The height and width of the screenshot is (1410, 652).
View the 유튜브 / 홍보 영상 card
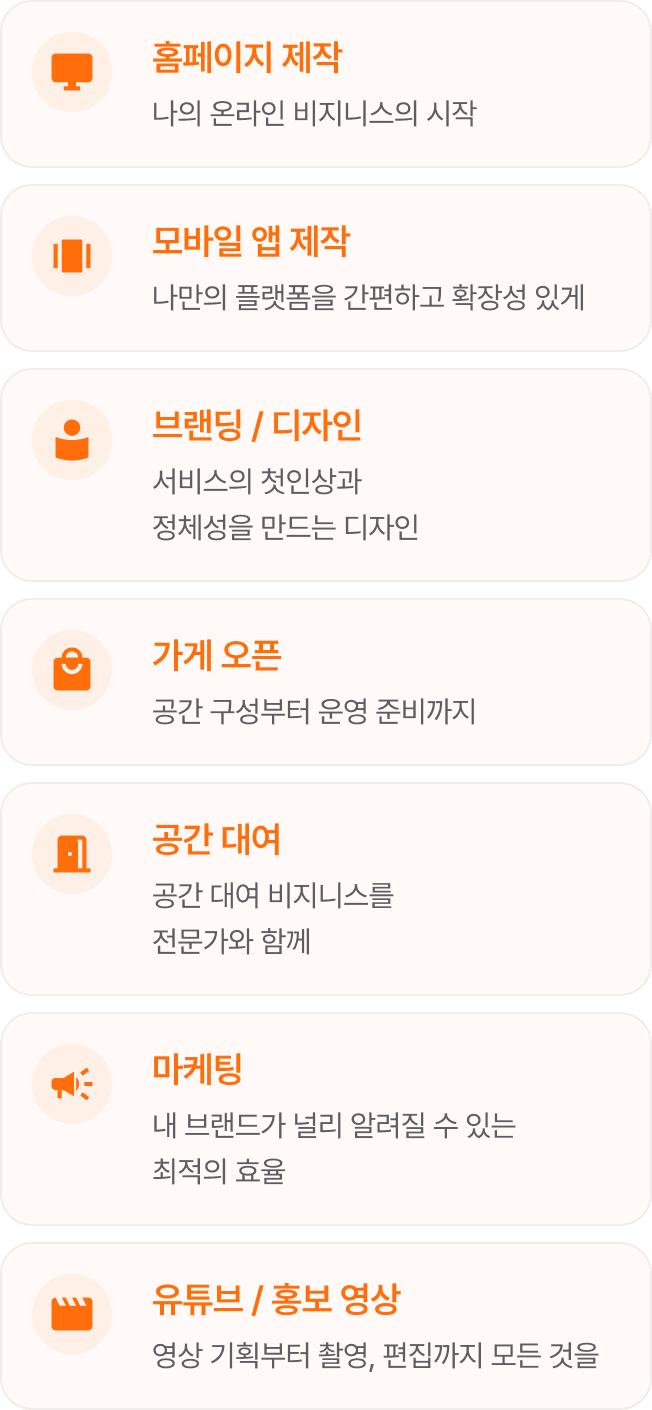click(x=326, y=1326)
